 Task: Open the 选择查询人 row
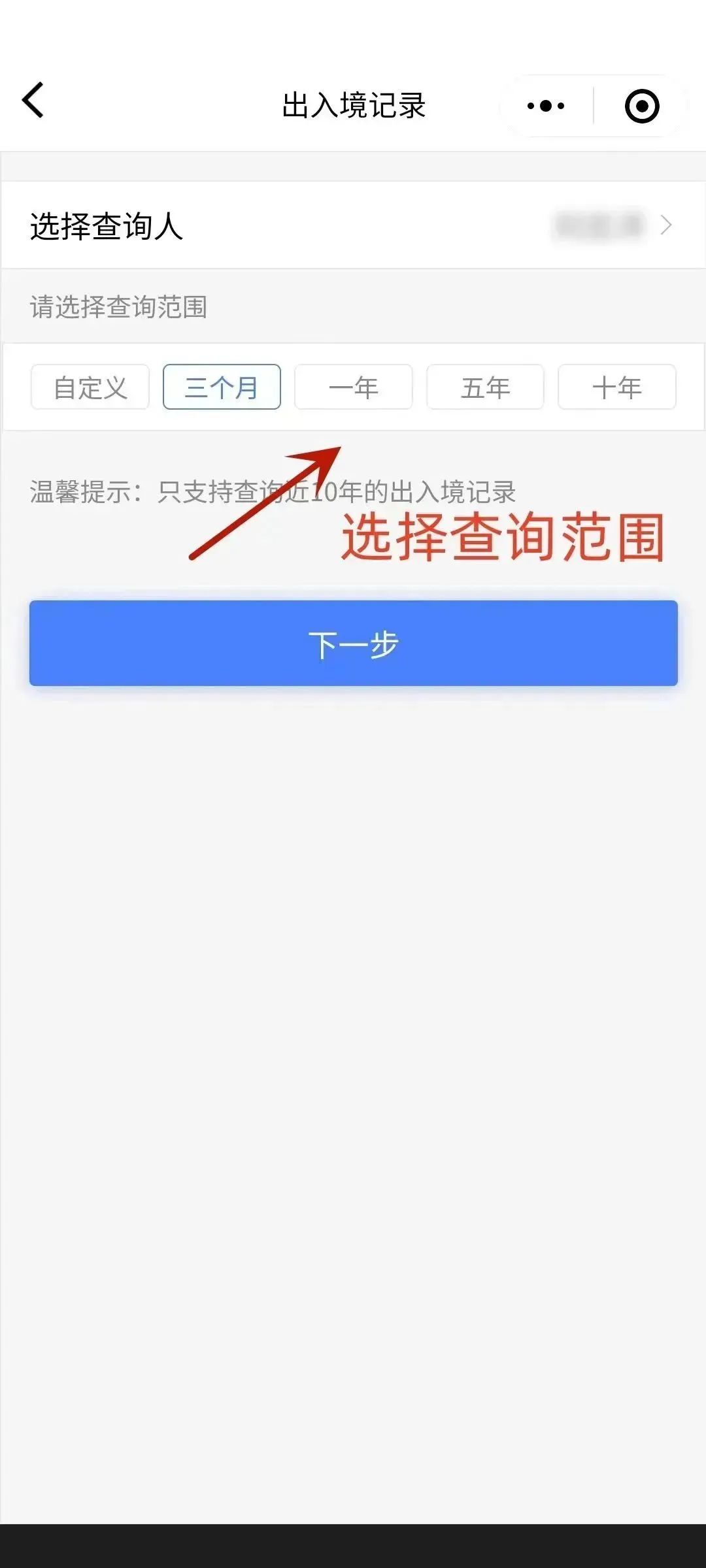(x=353, y=225)
